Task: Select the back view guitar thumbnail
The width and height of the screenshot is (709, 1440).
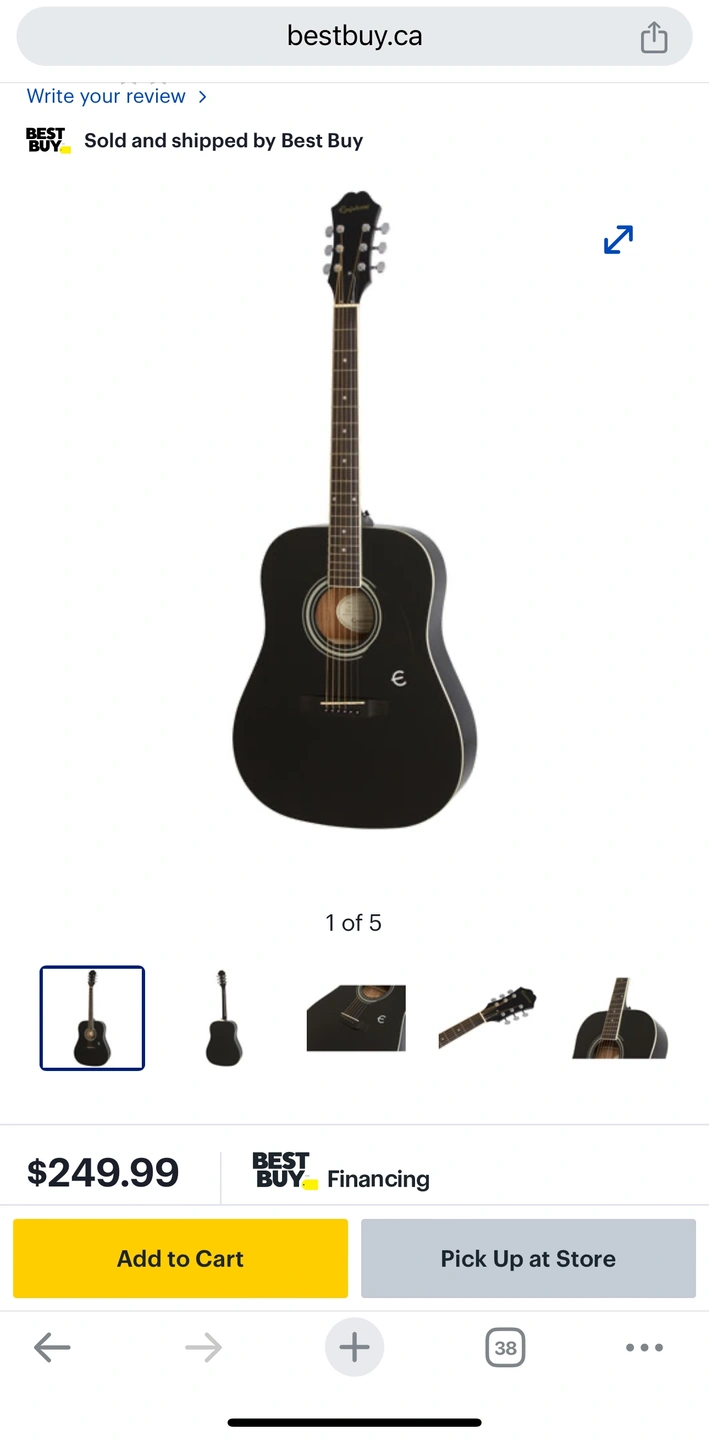Action: [x=224, y=1018]
